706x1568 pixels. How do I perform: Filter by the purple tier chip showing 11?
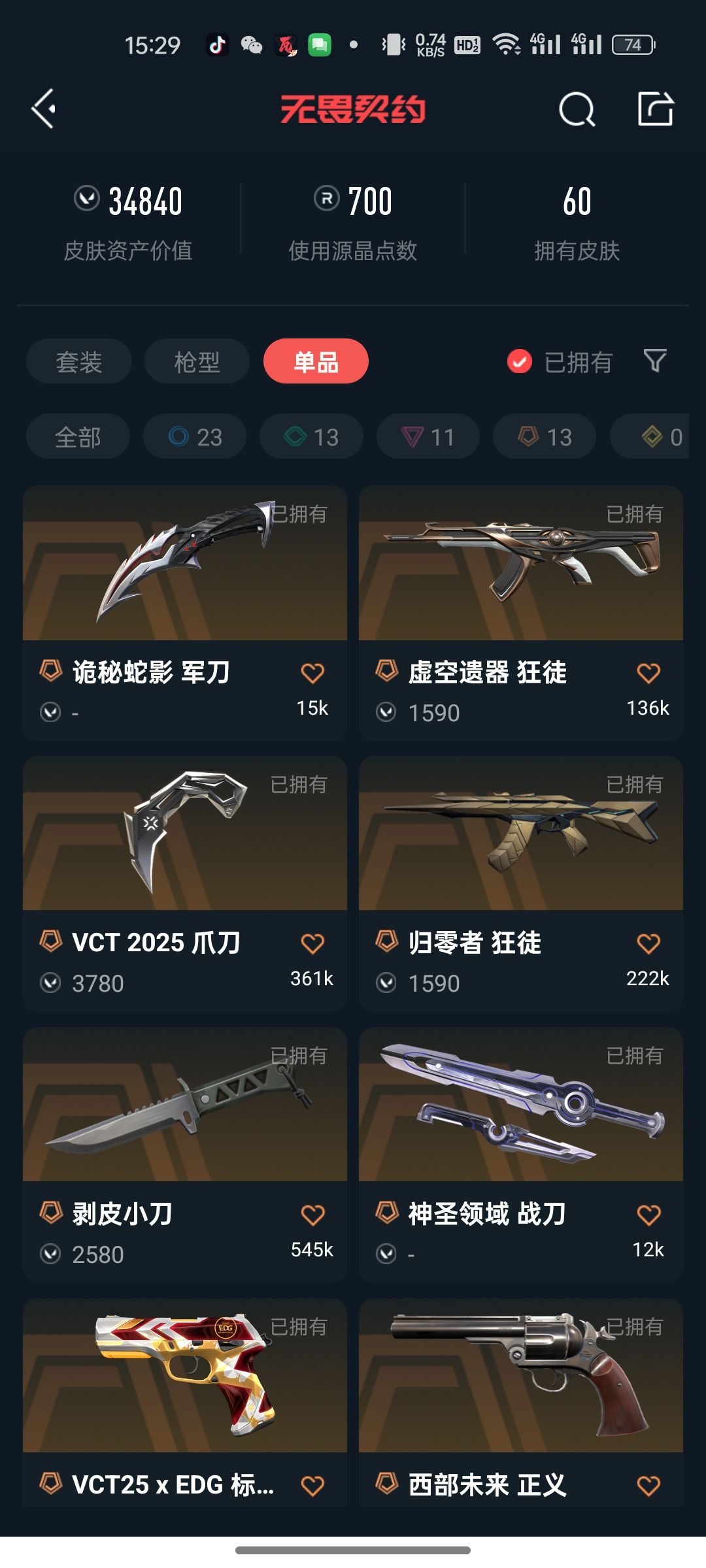[x=428, y=436]
